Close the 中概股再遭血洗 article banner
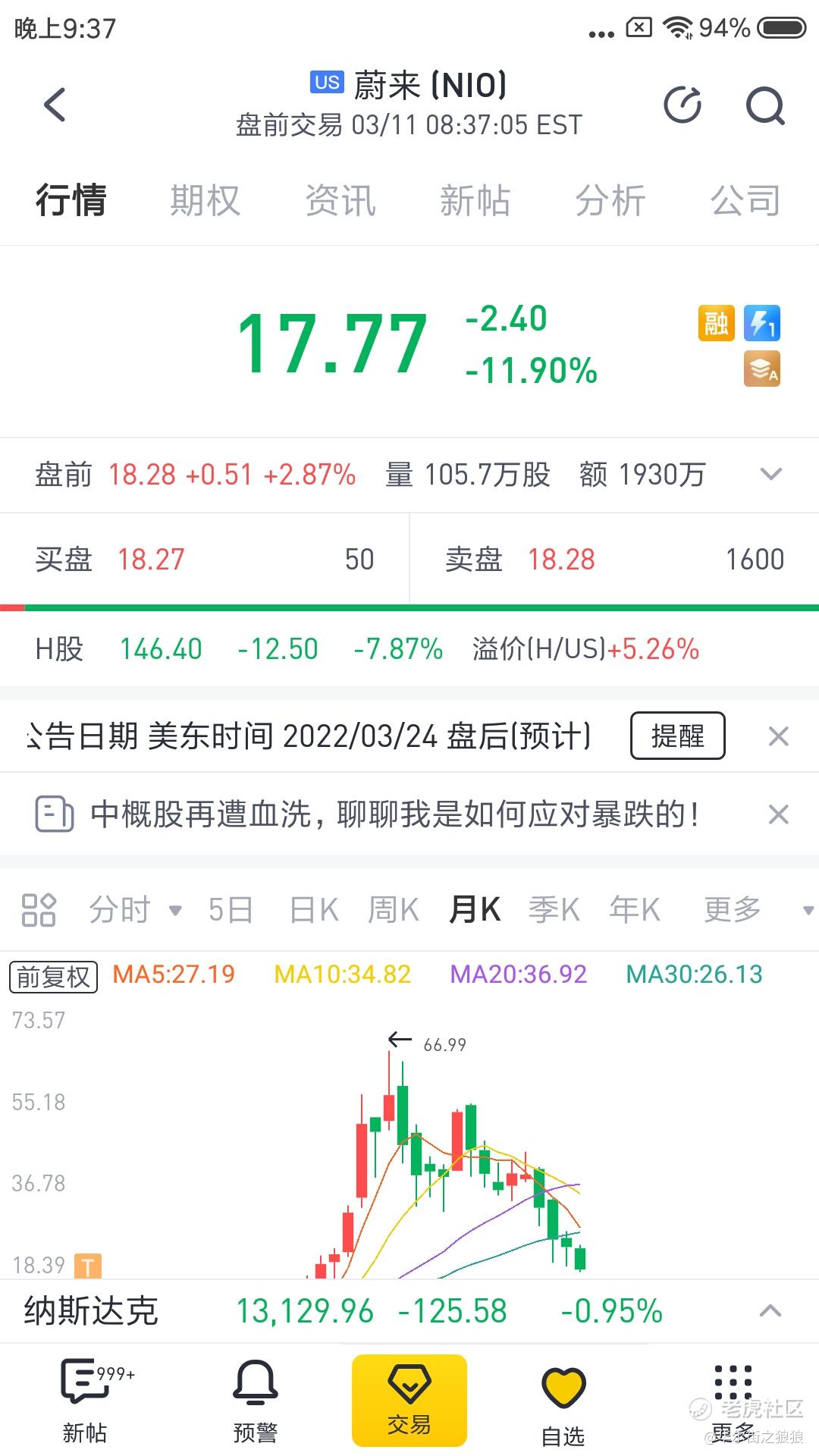 click(778, 814)
